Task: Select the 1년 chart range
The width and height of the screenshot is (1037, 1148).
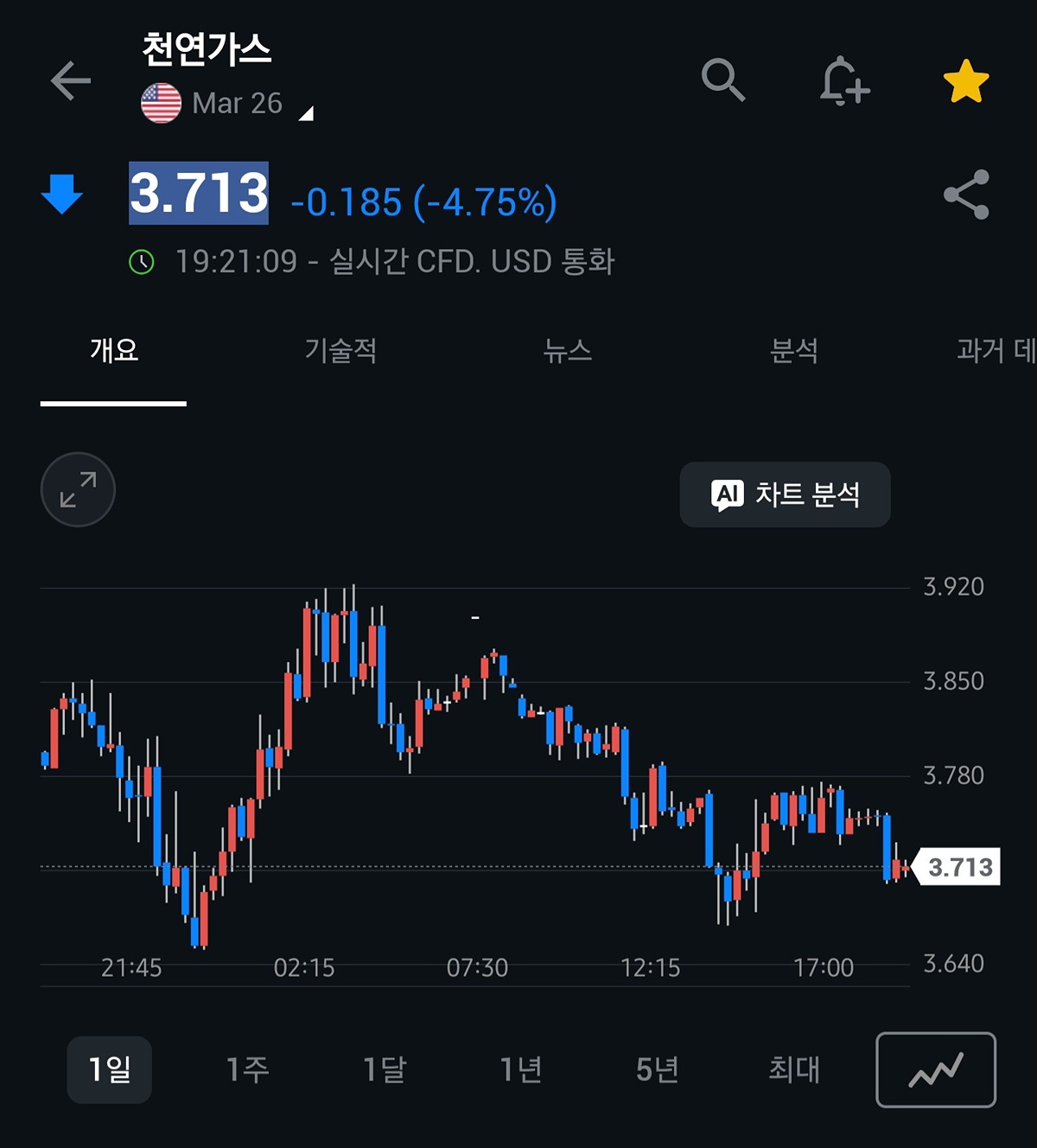Action: pyautogui.click(x=520, y=1069)
